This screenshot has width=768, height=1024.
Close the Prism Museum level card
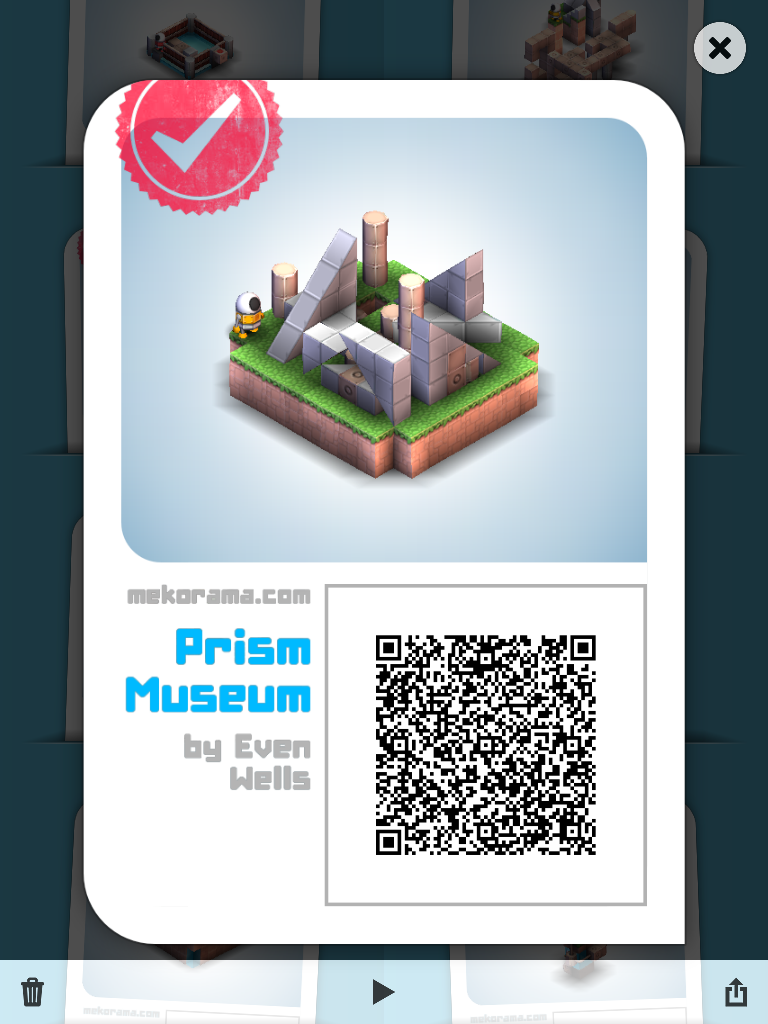tap(719, 48)
